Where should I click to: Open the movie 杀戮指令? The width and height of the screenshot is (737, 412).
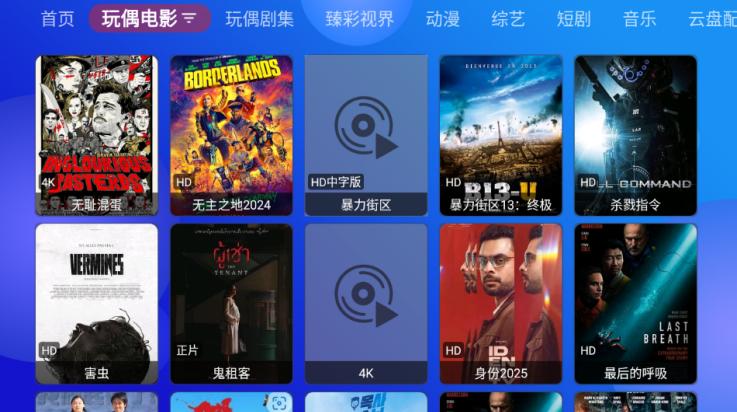click(x=635, y=135)
